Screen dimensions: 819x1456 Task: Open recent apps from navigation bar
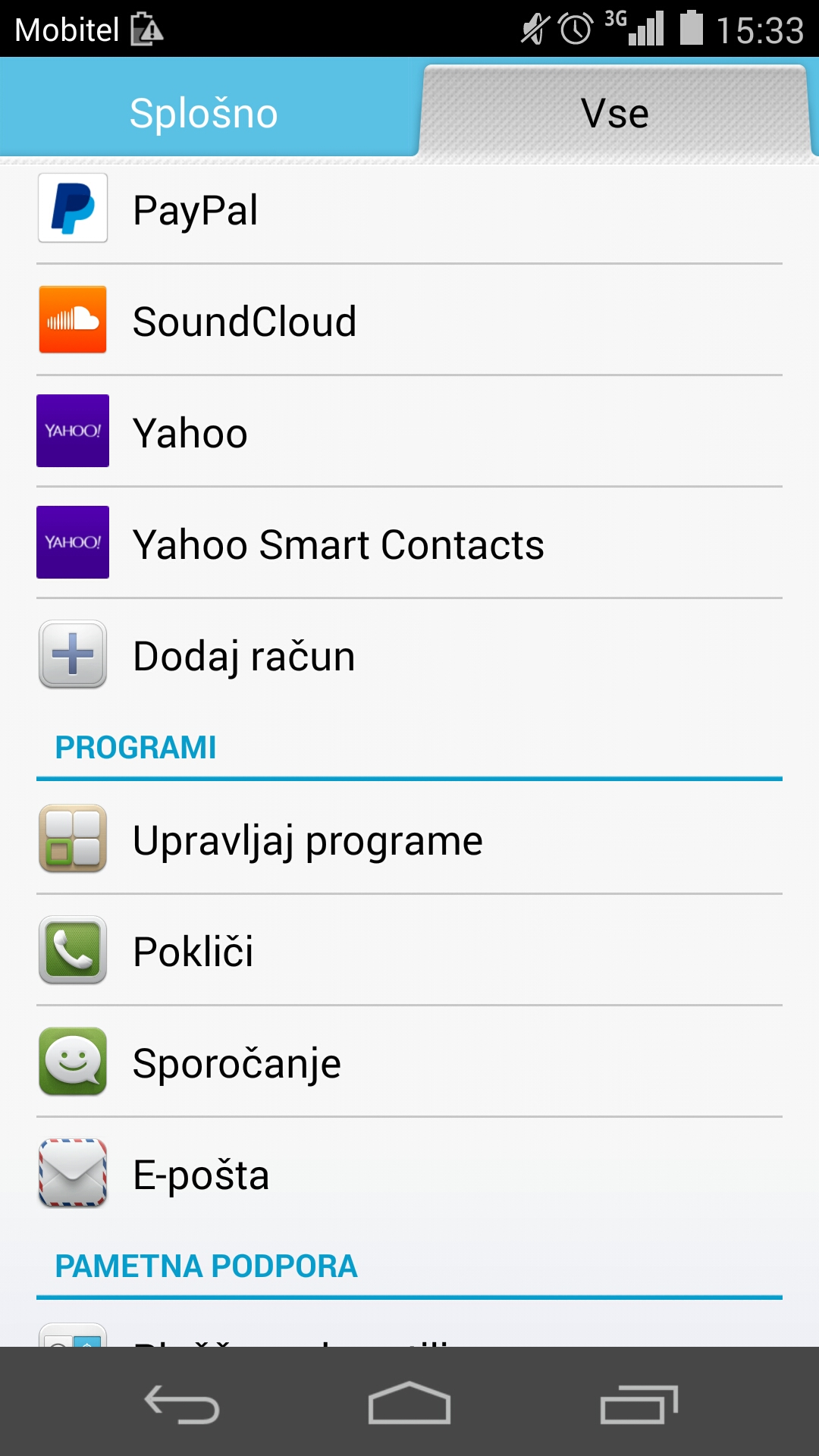point(639,1404)
